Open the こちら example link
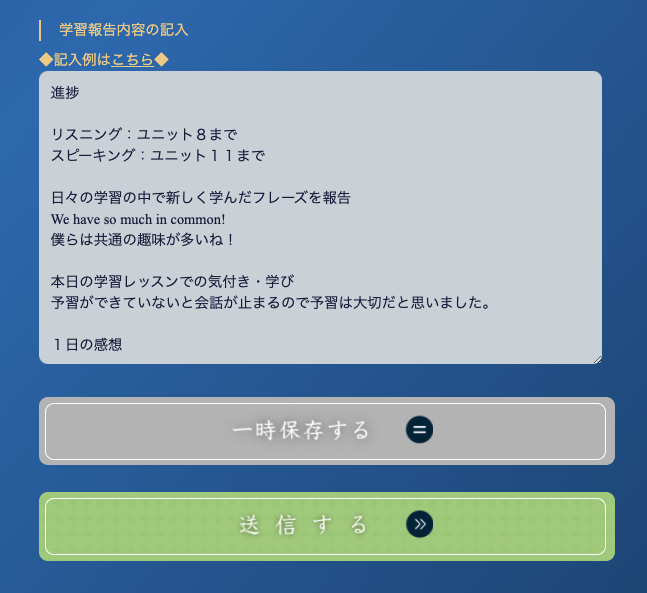This screenshot has height=593, width=647. tap(133, 59)
